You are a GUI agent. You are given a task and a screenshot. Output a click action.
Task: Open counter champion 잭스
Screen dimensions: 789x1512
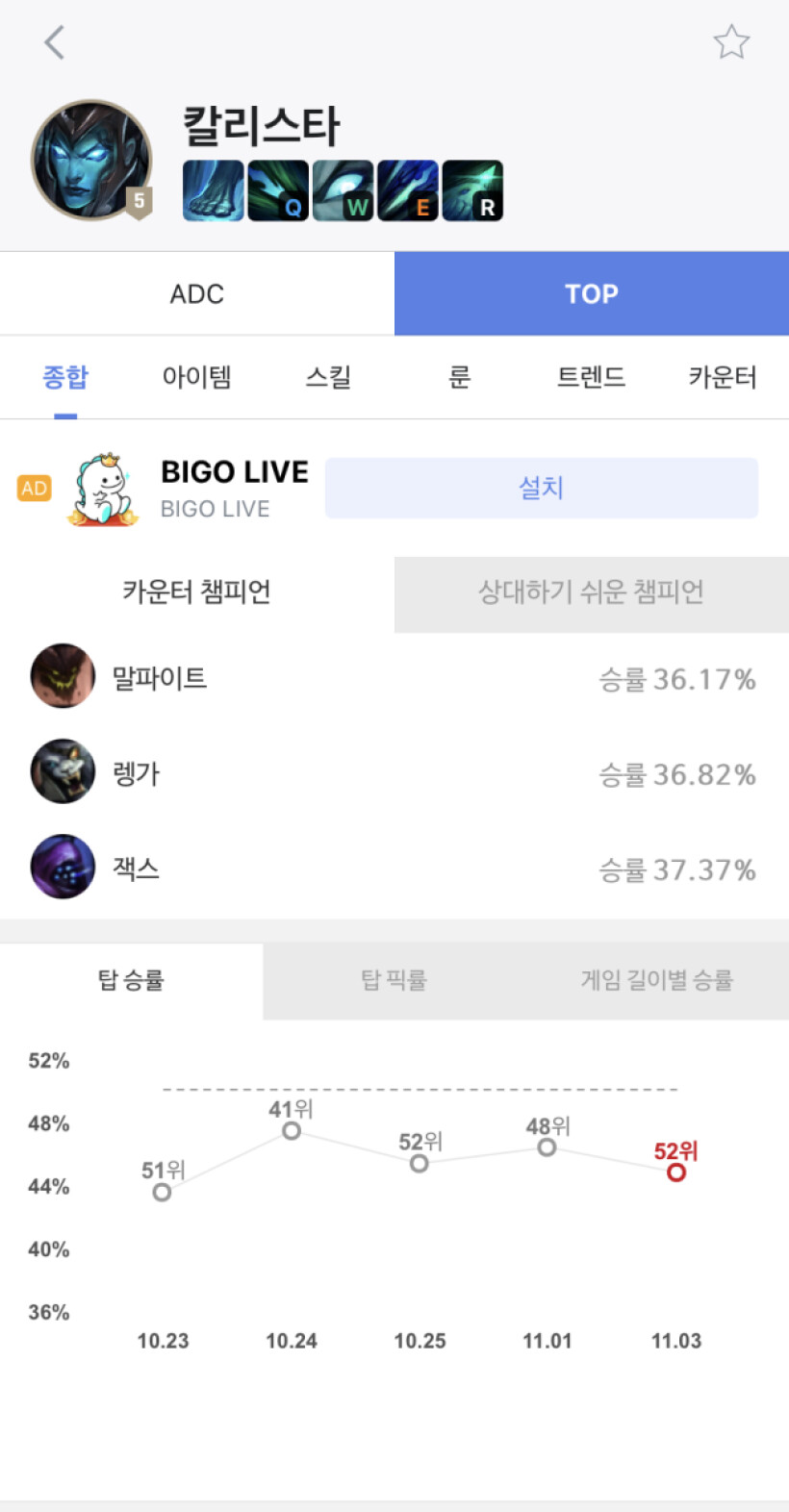(x=136, y=869)
